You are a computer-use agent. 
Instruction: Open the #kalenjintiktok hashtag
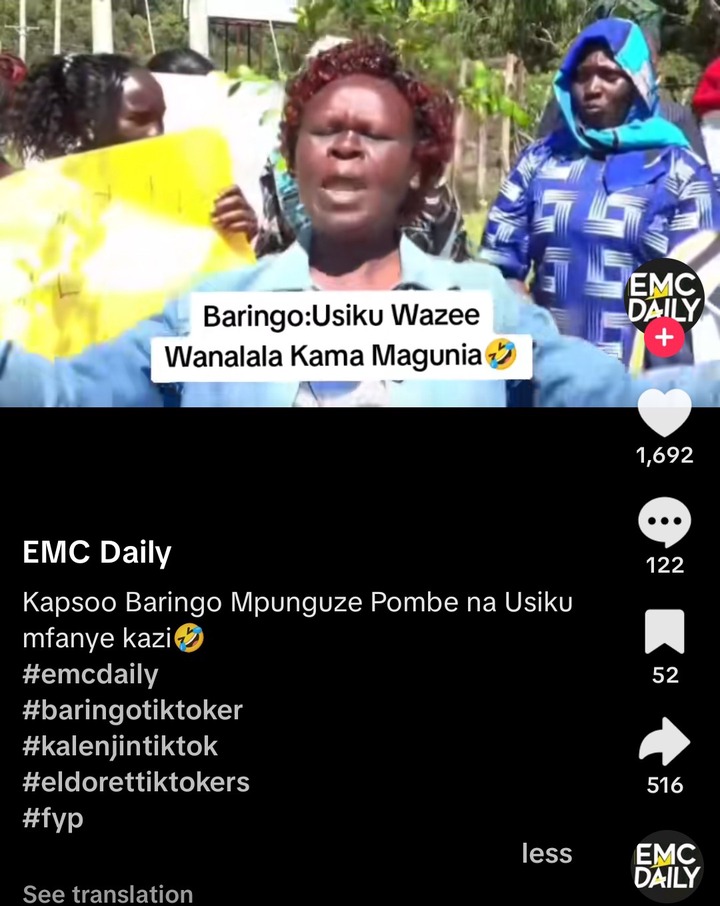(x=120, y=747)
